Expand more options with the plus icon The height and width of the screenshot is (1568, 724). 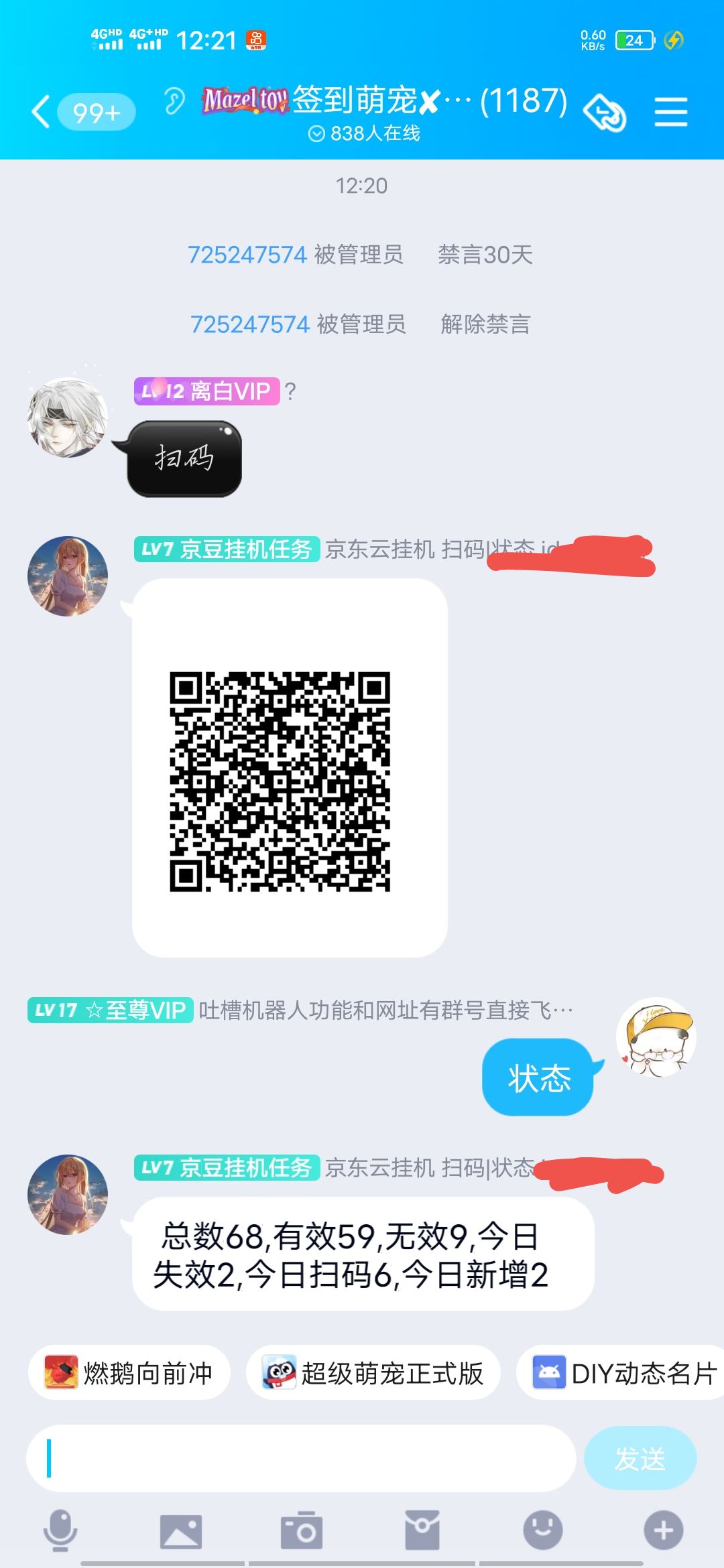point(664,1530)
